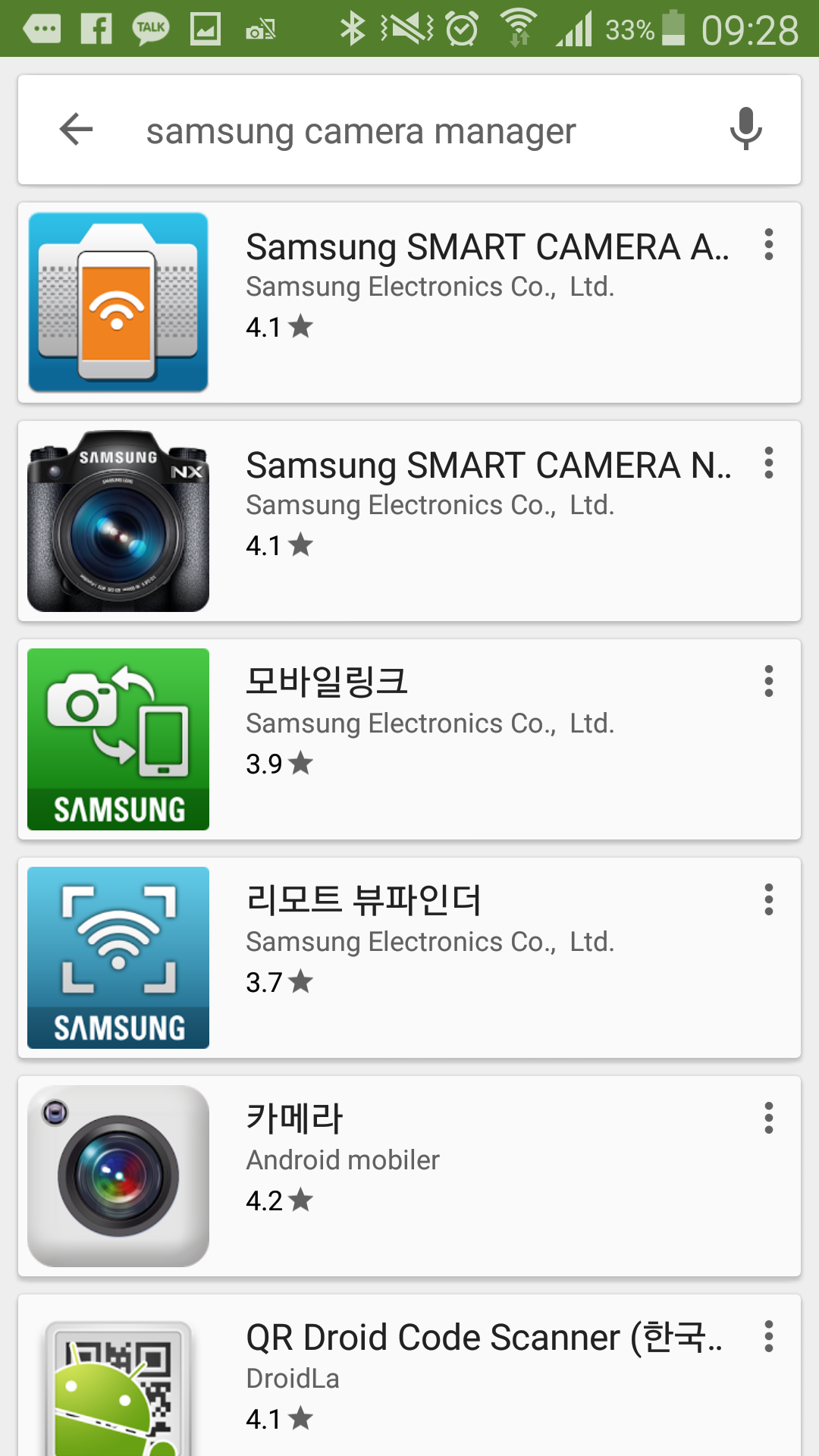Viewport: 819px width, 1456px height.
Task: Start voice search with the microphone
Action: pos(745,130)
